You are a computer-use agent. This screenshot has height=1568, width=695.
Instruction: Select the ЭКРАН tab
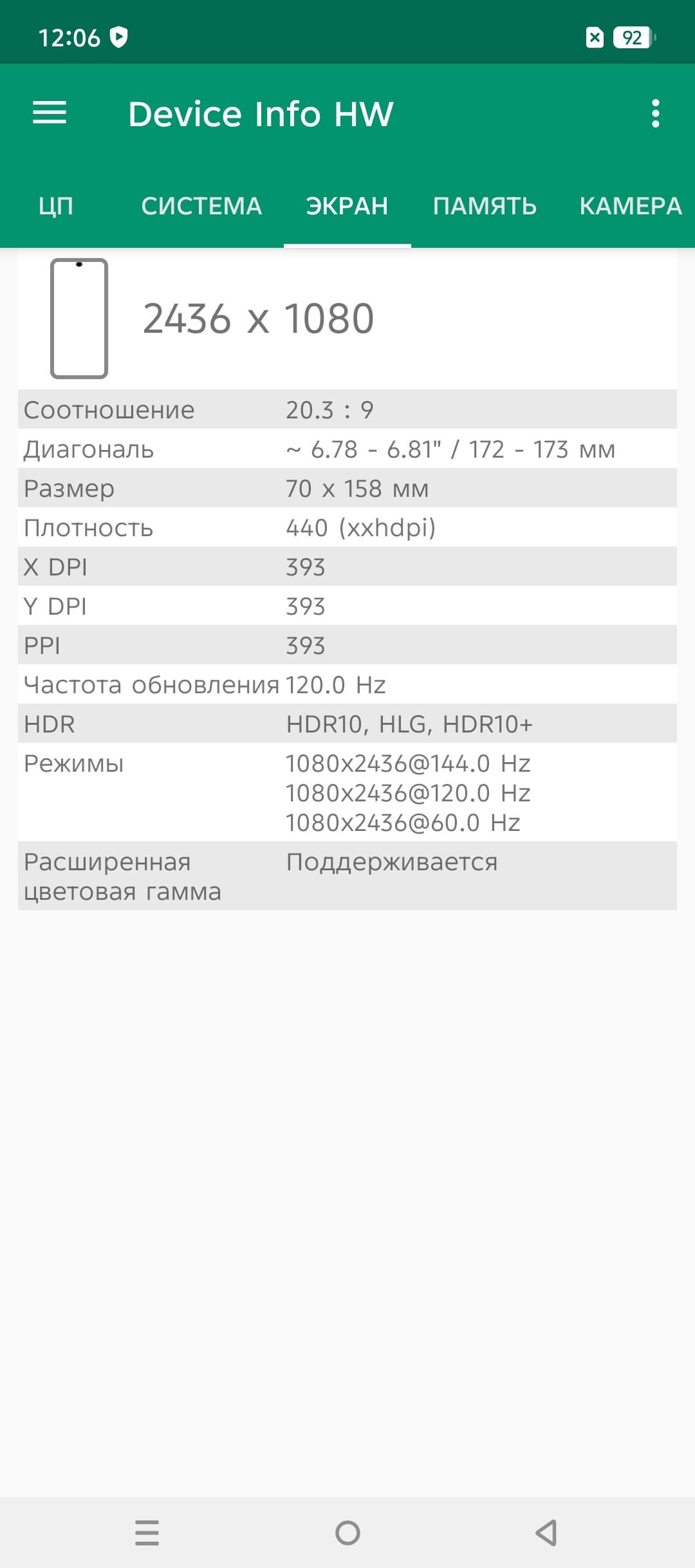click(x=347, y=206)
